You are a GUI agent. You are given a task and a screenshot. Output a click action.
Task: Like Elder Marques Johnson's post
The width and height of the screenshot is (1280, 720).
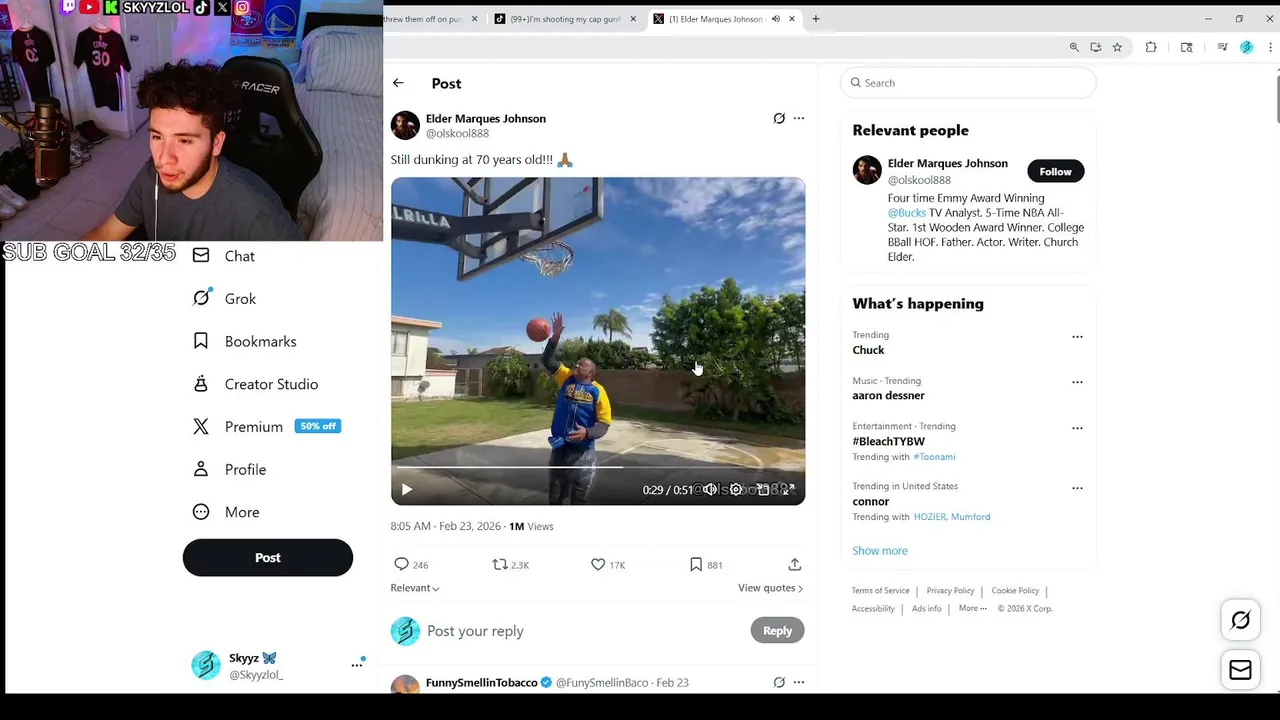pyautogui.click(x=598, y=565)
